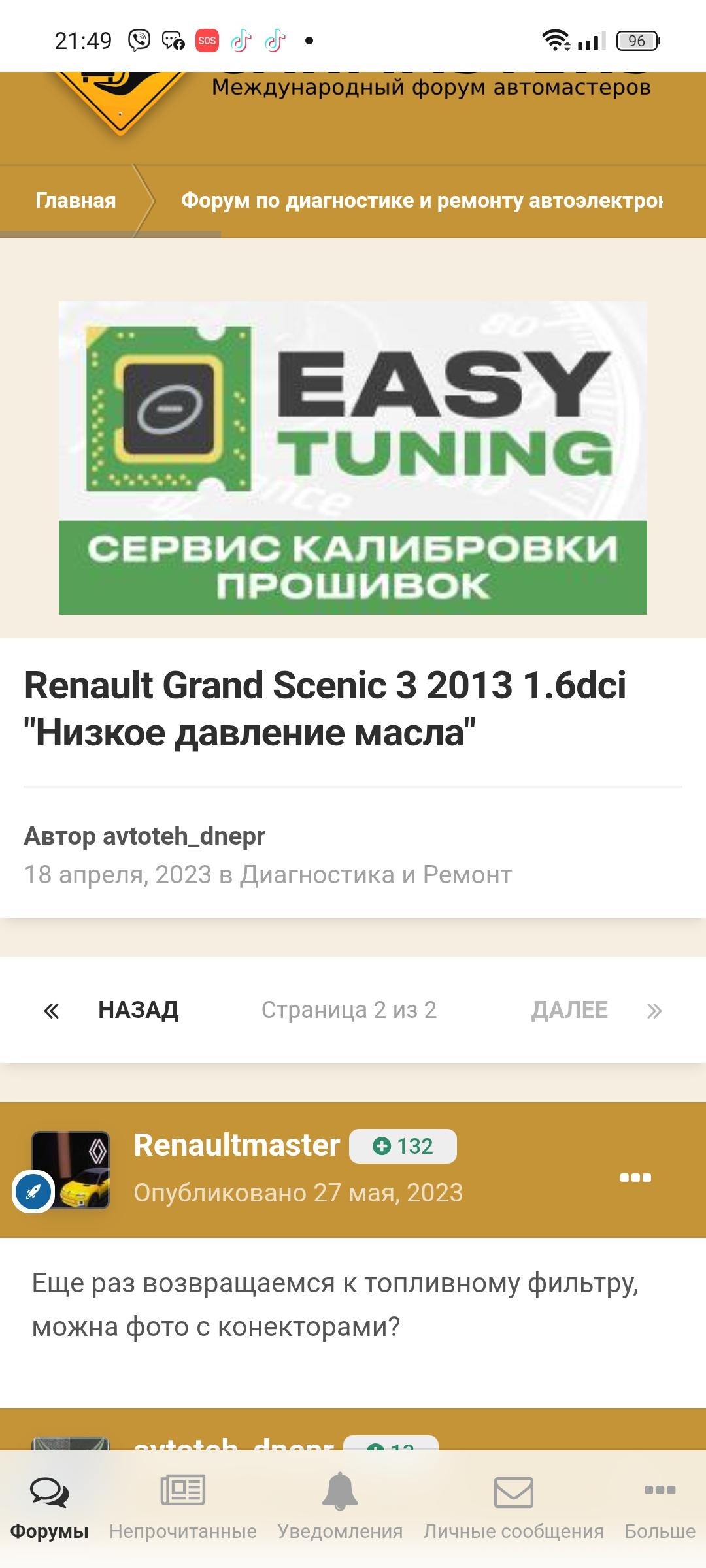This screenshot has width=706, height=1568.
Task: Open the Диагностика и Ремонт section link
Action: (376, 874)
